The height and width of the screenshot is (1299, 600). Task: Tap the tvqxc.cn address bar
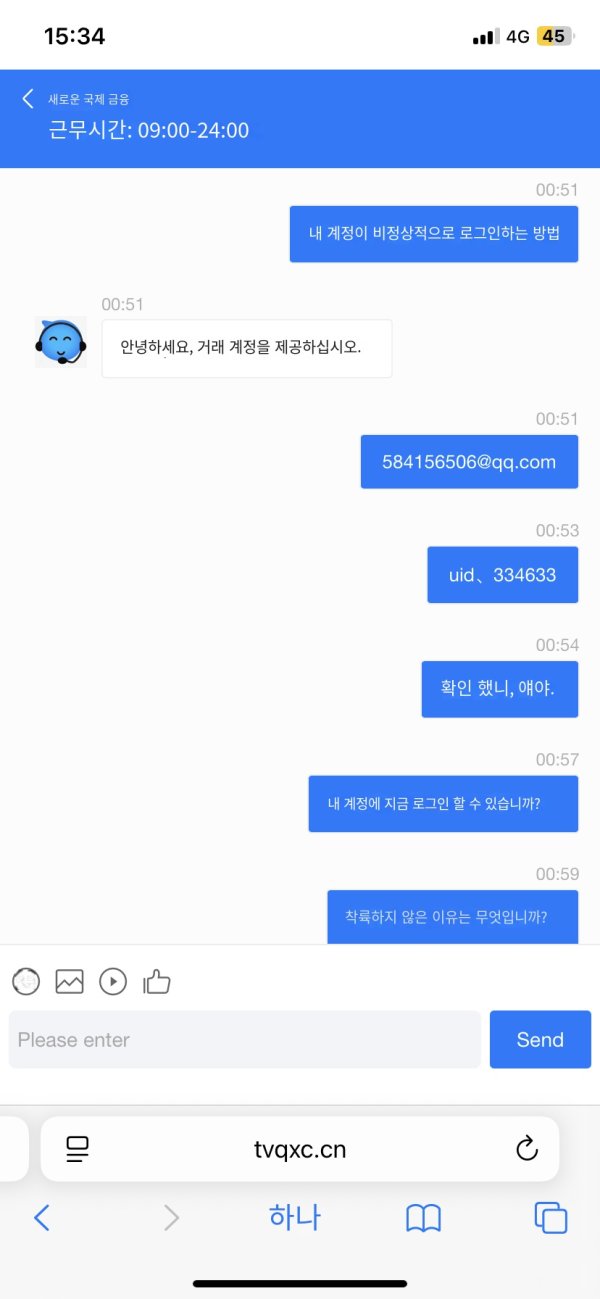(300, 1149)
